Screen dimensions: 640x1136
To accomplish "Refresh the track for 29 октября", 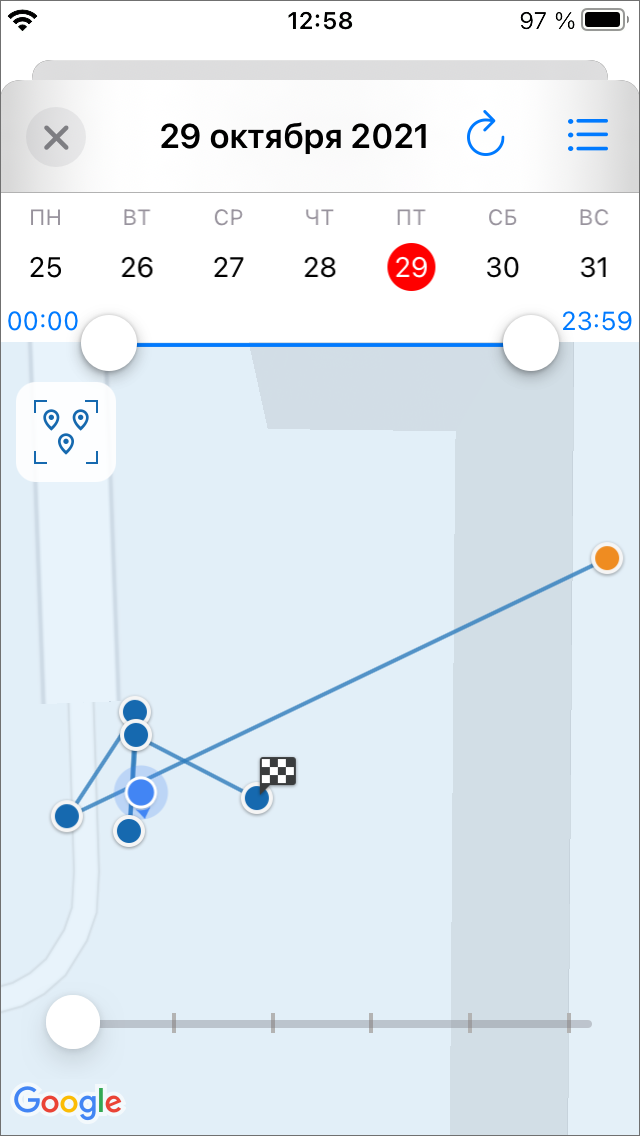I will click(486, 136).
